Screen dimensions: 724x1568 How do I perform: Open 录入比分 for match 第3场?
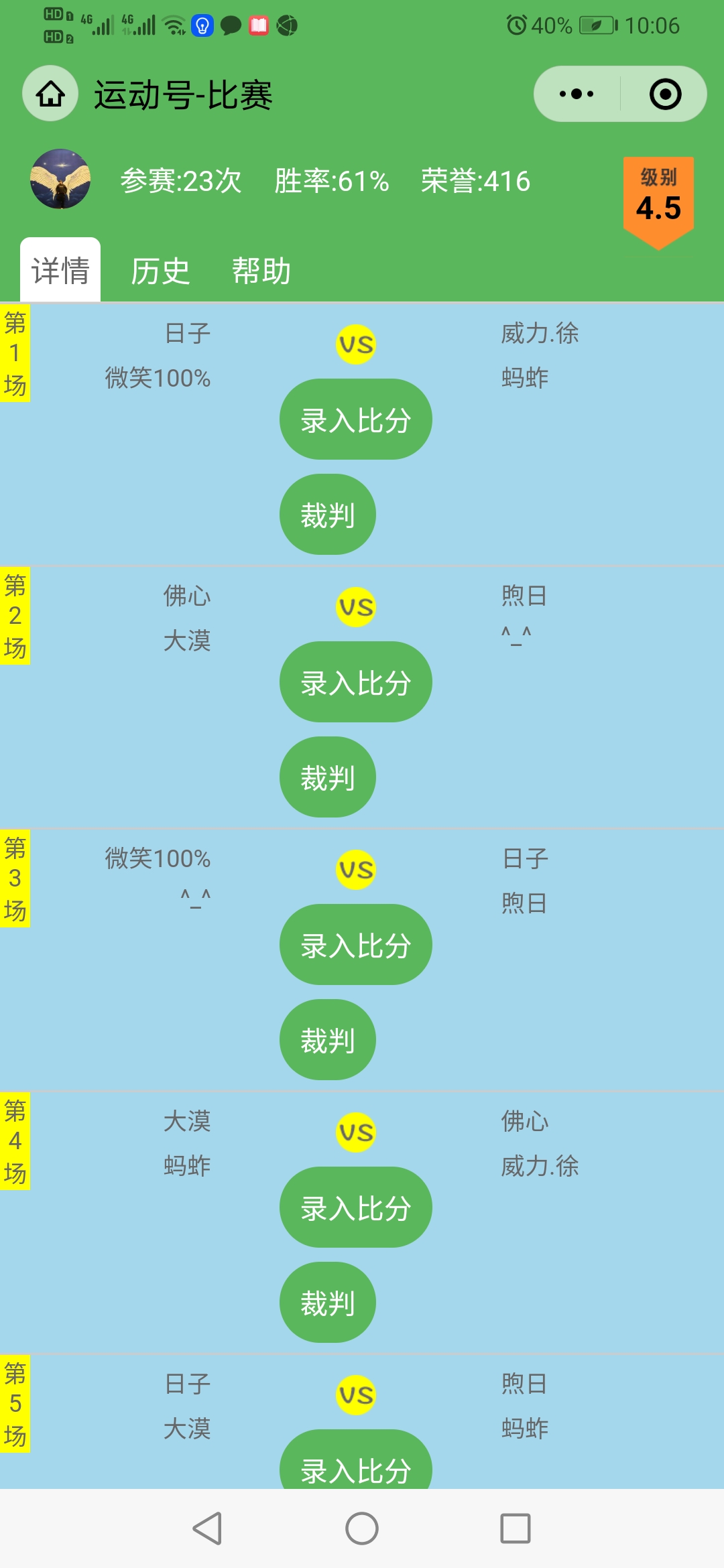click(355, 945)
